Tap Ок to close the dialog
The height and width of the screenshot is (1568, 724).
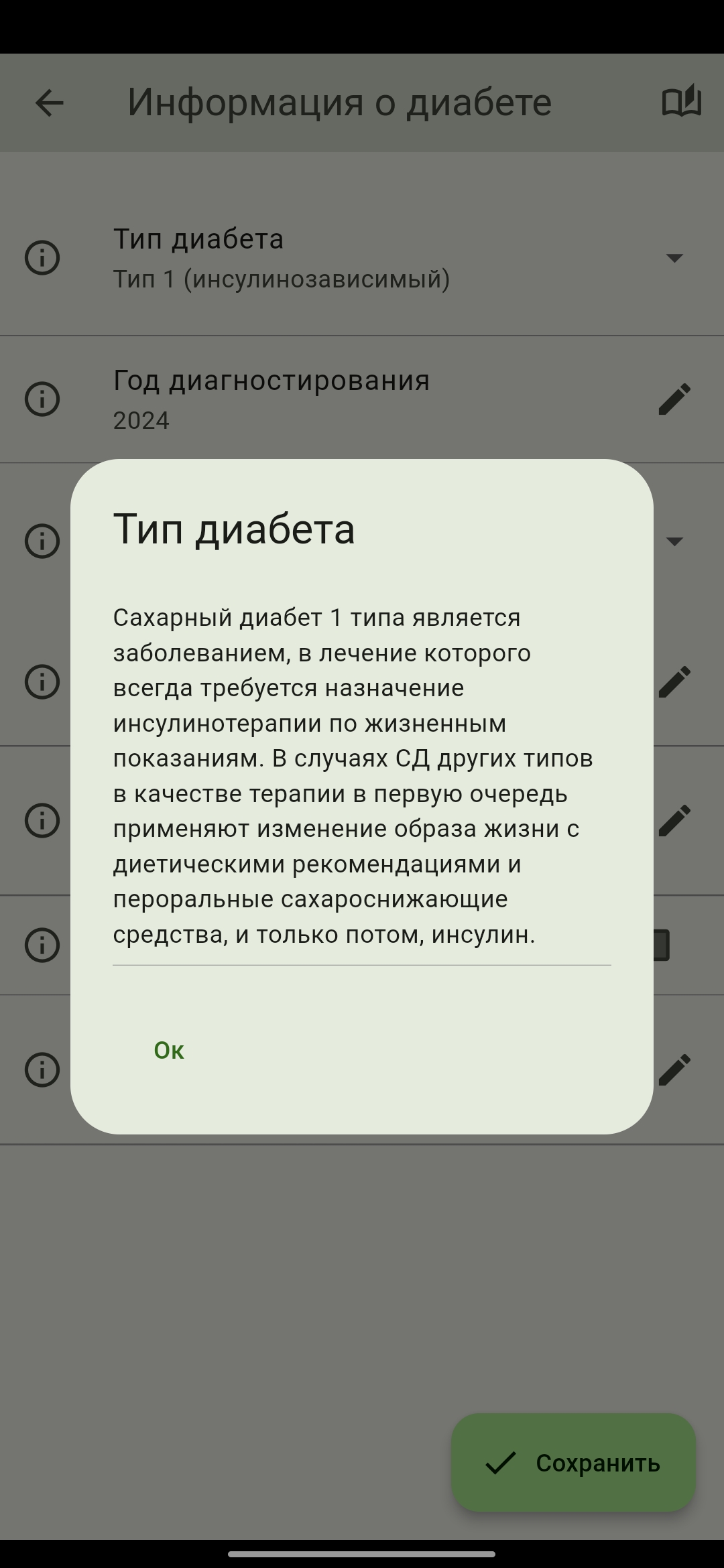point(169,1050)
